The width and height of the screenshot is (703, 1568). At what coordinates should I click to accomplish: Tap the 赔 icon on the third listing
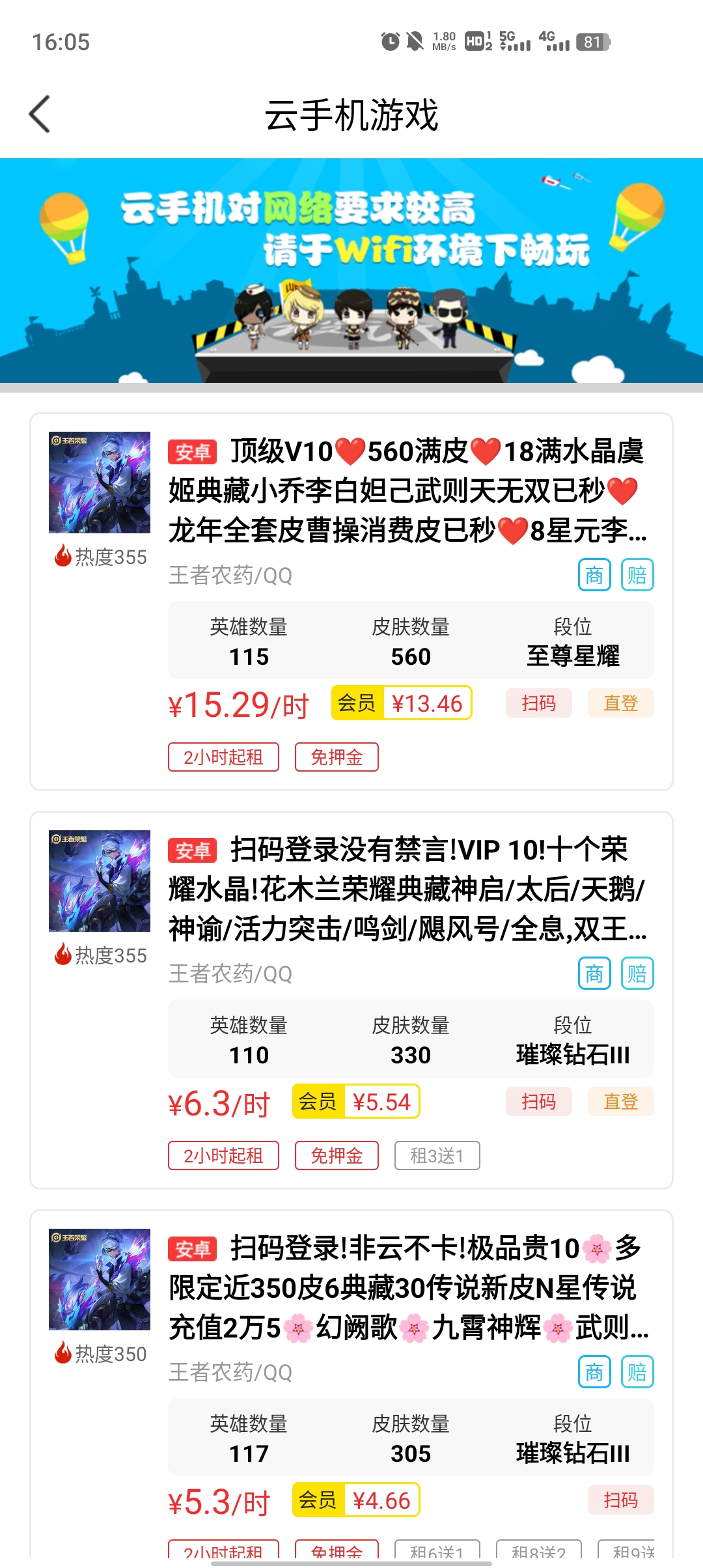coord(639,1372)
